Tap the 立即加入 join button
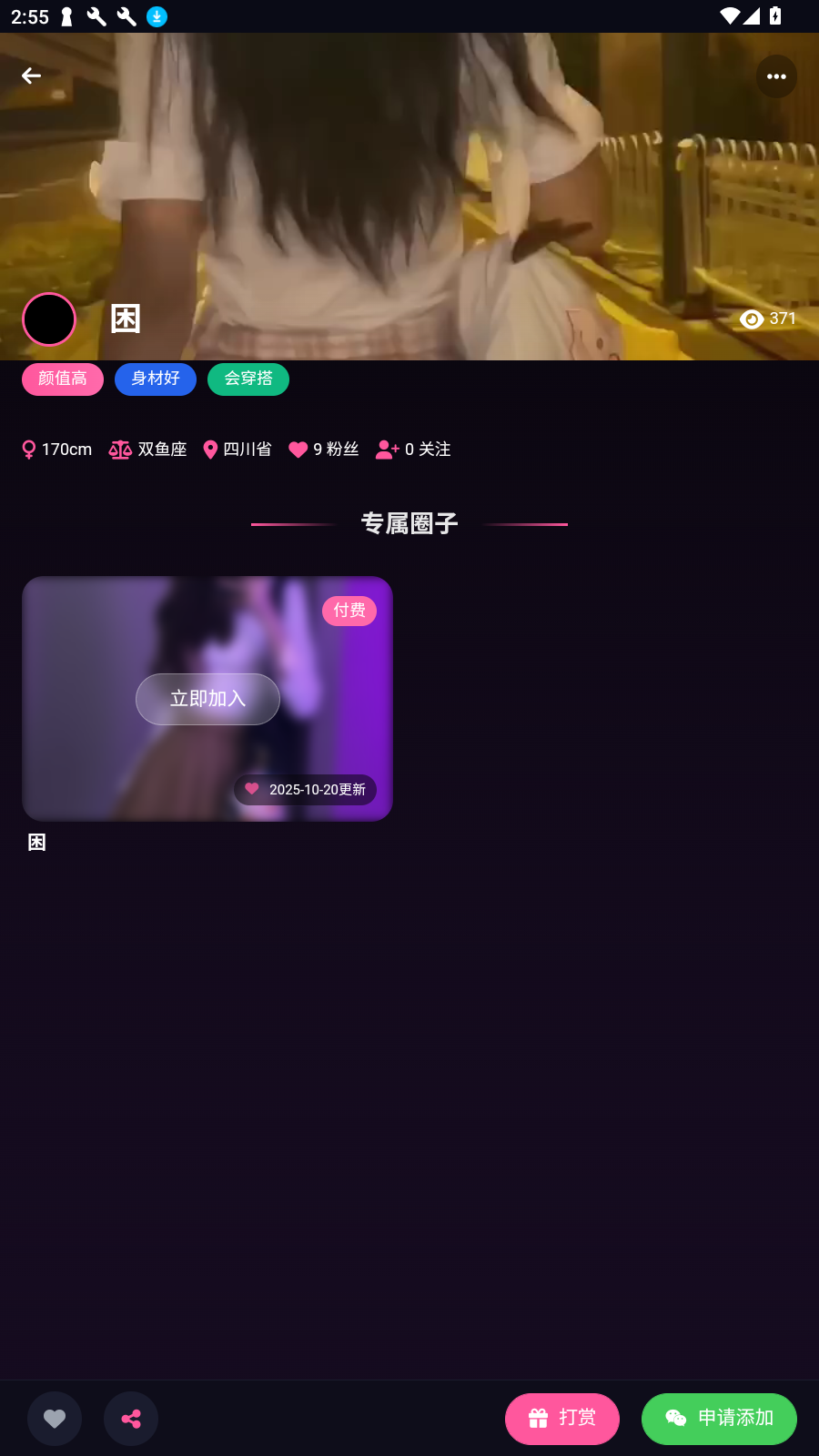Image resolution: width=819 pixels, height=1456 pixels. (207, 699)
